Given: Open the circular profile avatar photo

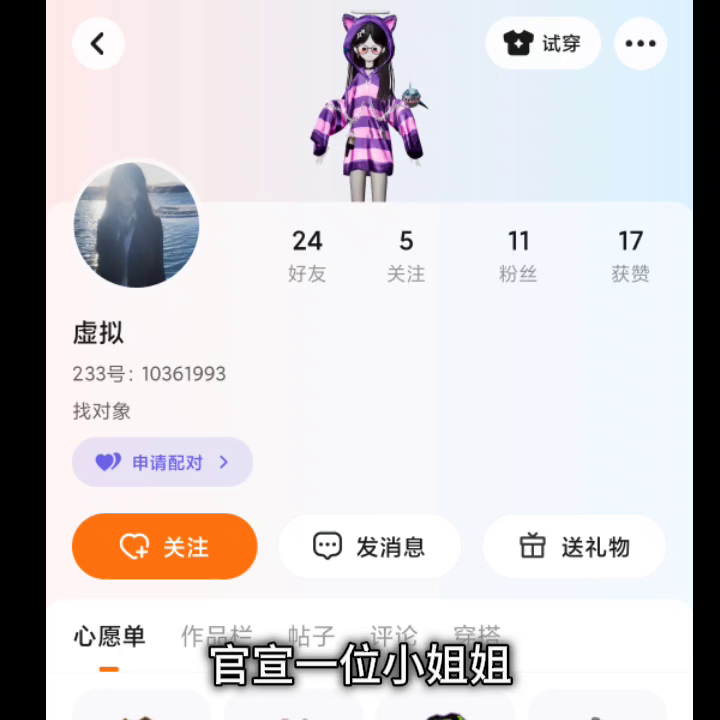Looking at the screenshot, I should [136, 225].
